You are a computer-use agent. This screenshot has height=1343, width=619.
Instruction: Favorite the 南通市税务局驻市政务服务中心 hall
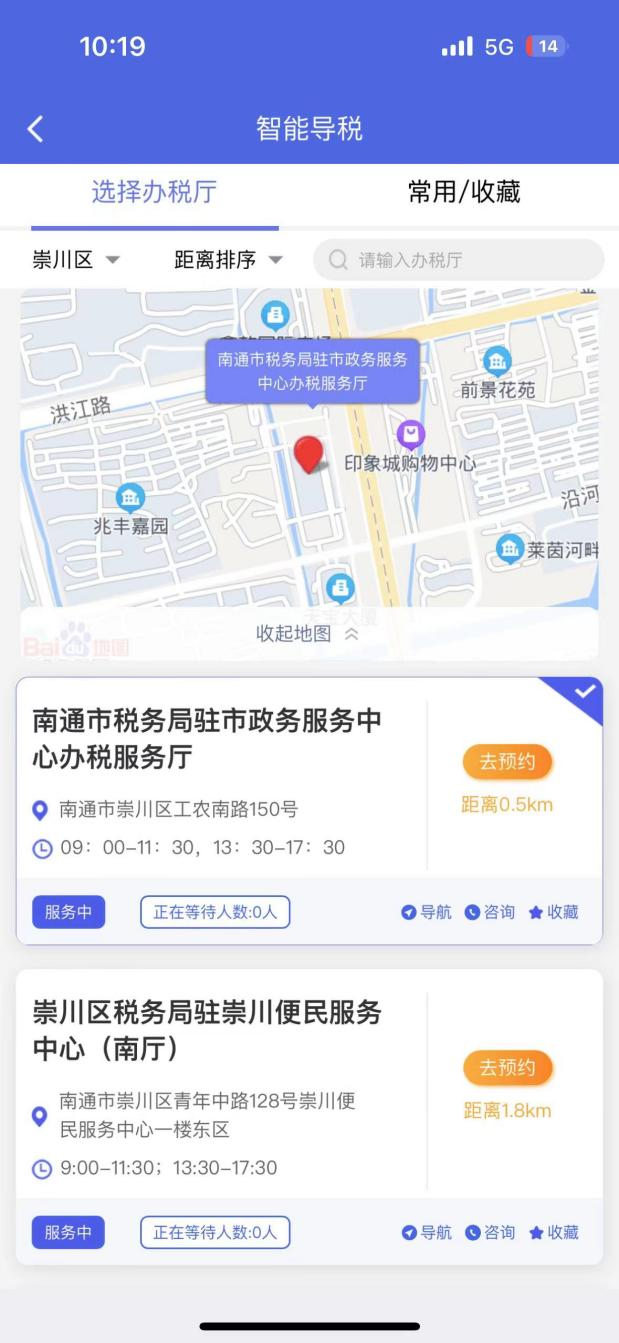(x=553, y=912)
